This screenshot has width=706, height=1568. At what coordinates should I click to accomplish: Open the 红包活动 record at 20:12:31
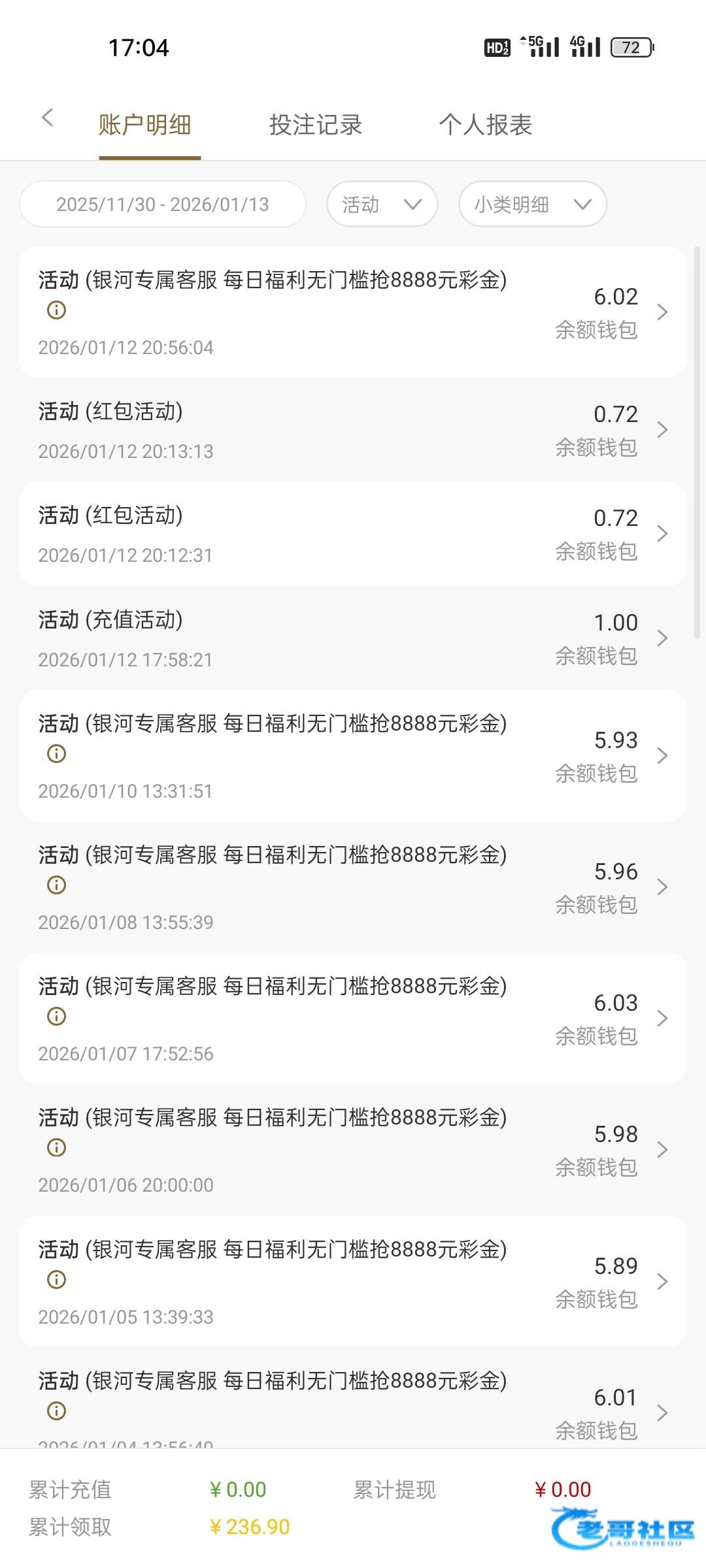click(353, 534)
